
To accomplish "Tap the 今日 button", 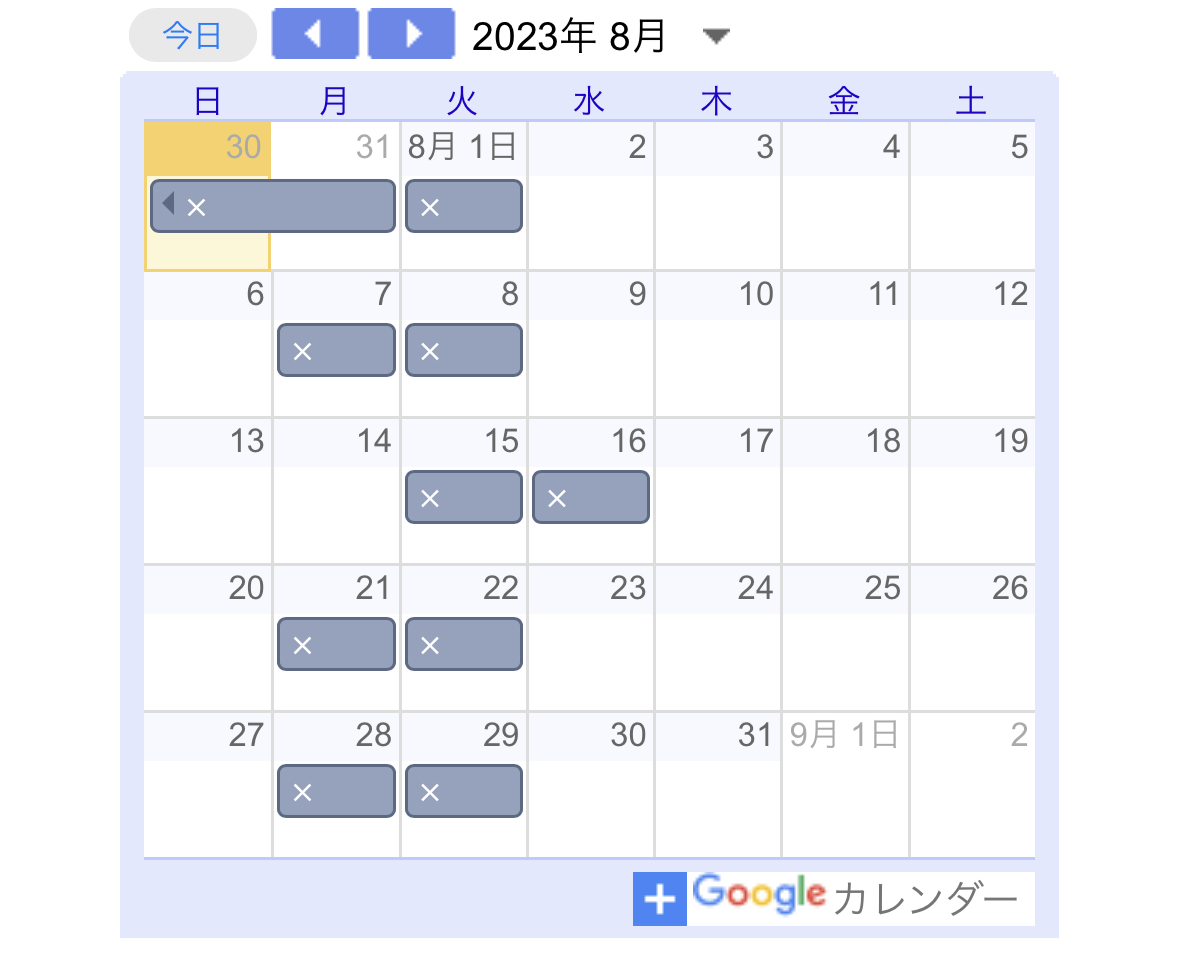I will click(192, 36).
